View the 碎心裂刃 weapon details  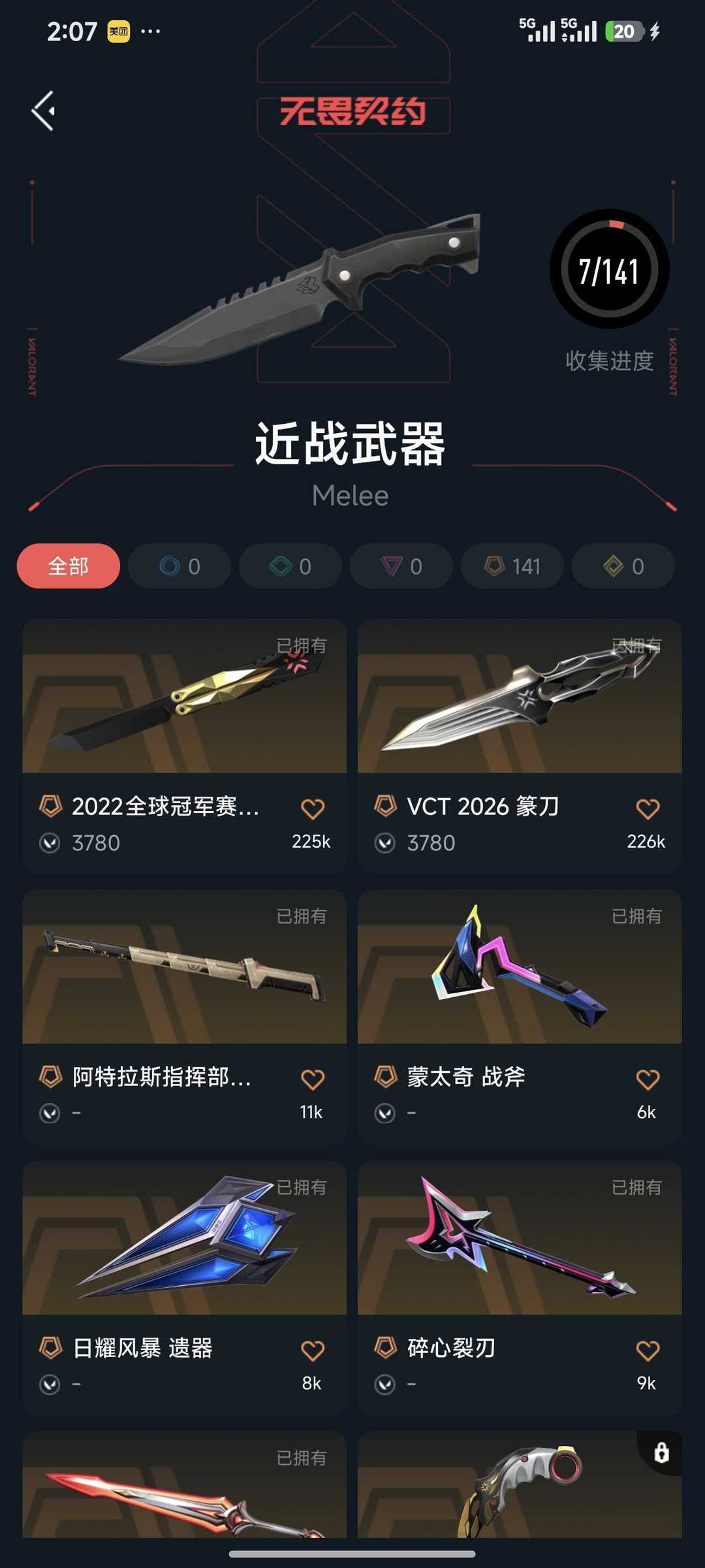pyautogui.click(x=519, y=1251)
